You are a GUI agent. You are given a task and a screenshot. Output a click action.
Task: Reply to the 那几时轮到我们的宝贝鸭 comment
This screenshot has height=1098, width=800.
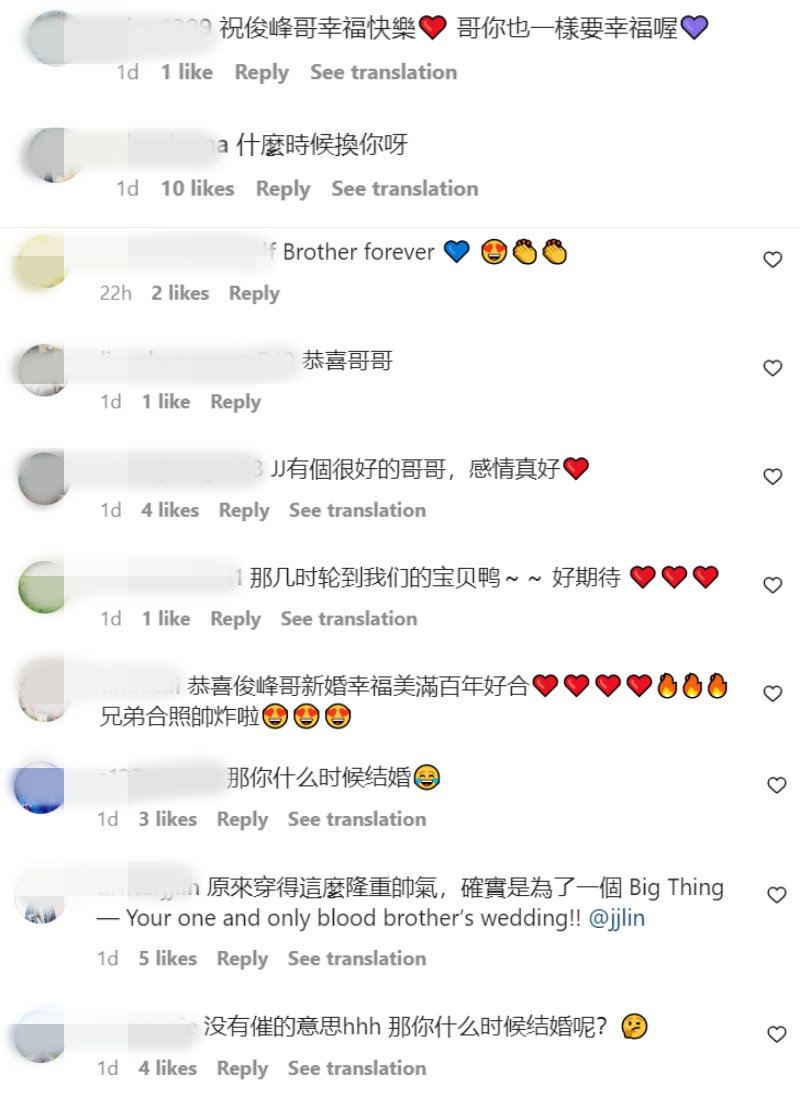[x=235, y=618]
